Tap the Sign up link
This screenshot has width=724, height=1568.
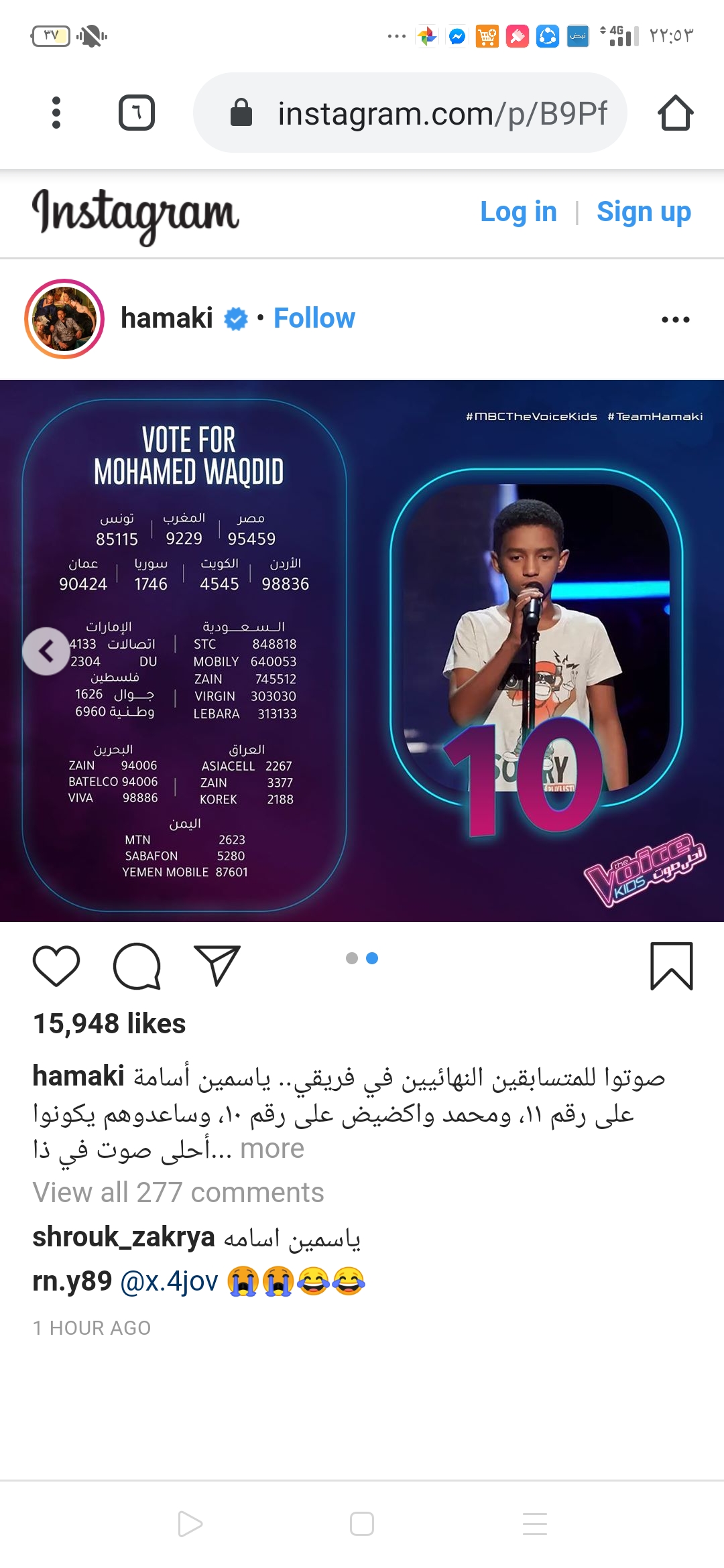point(644,212)
